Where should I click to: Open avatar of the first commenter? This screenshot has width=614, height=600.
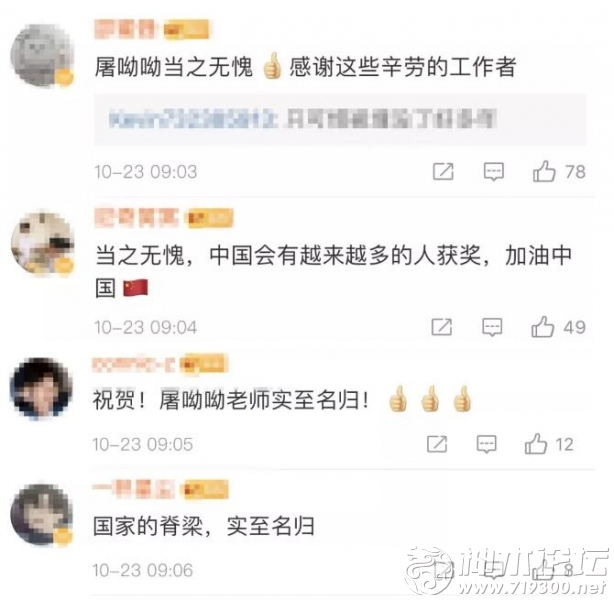tap(42, 55)
